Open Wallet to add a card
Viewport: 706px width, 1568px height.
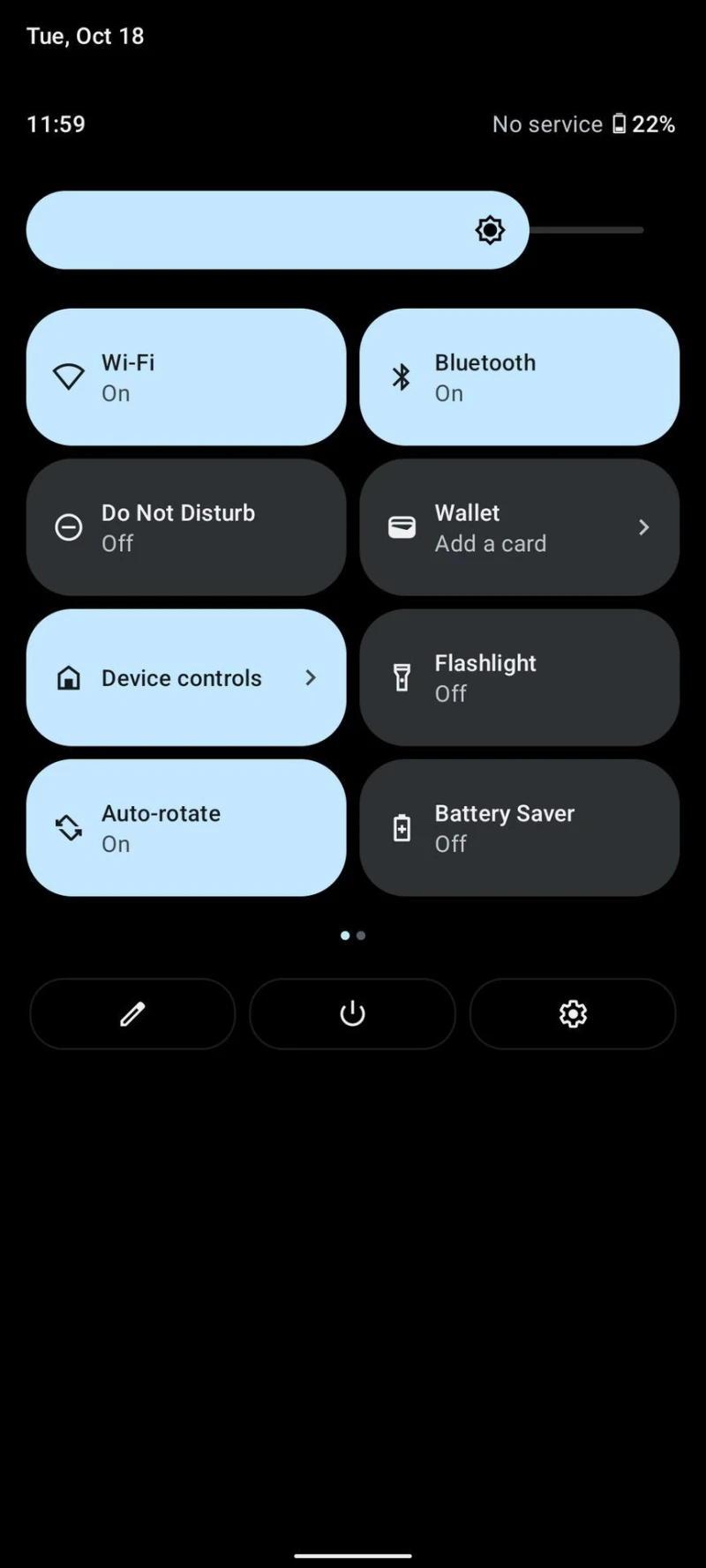pos(519,526)
